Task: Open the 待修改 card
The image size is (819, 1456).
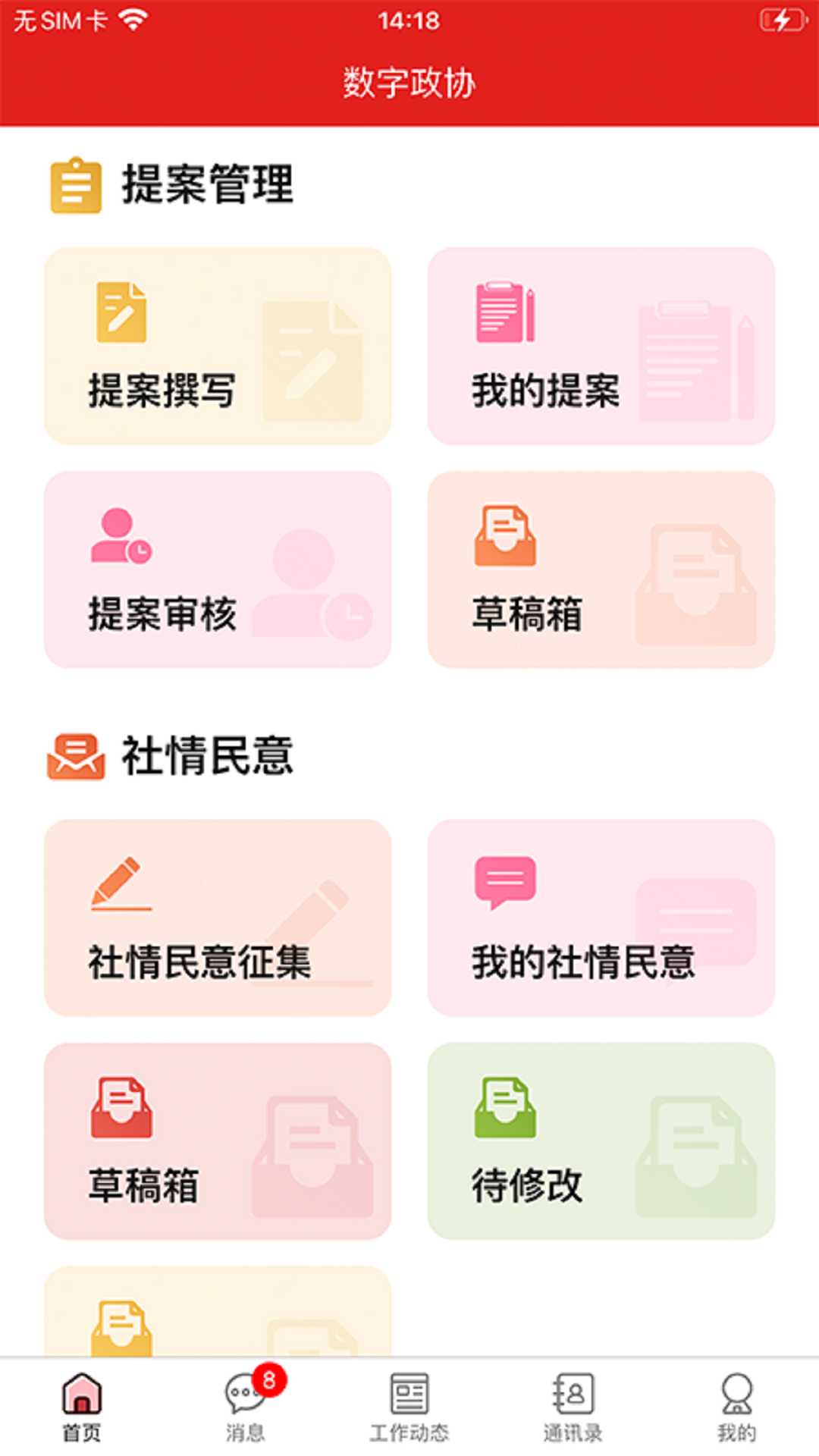Action: coord(601,1141)
